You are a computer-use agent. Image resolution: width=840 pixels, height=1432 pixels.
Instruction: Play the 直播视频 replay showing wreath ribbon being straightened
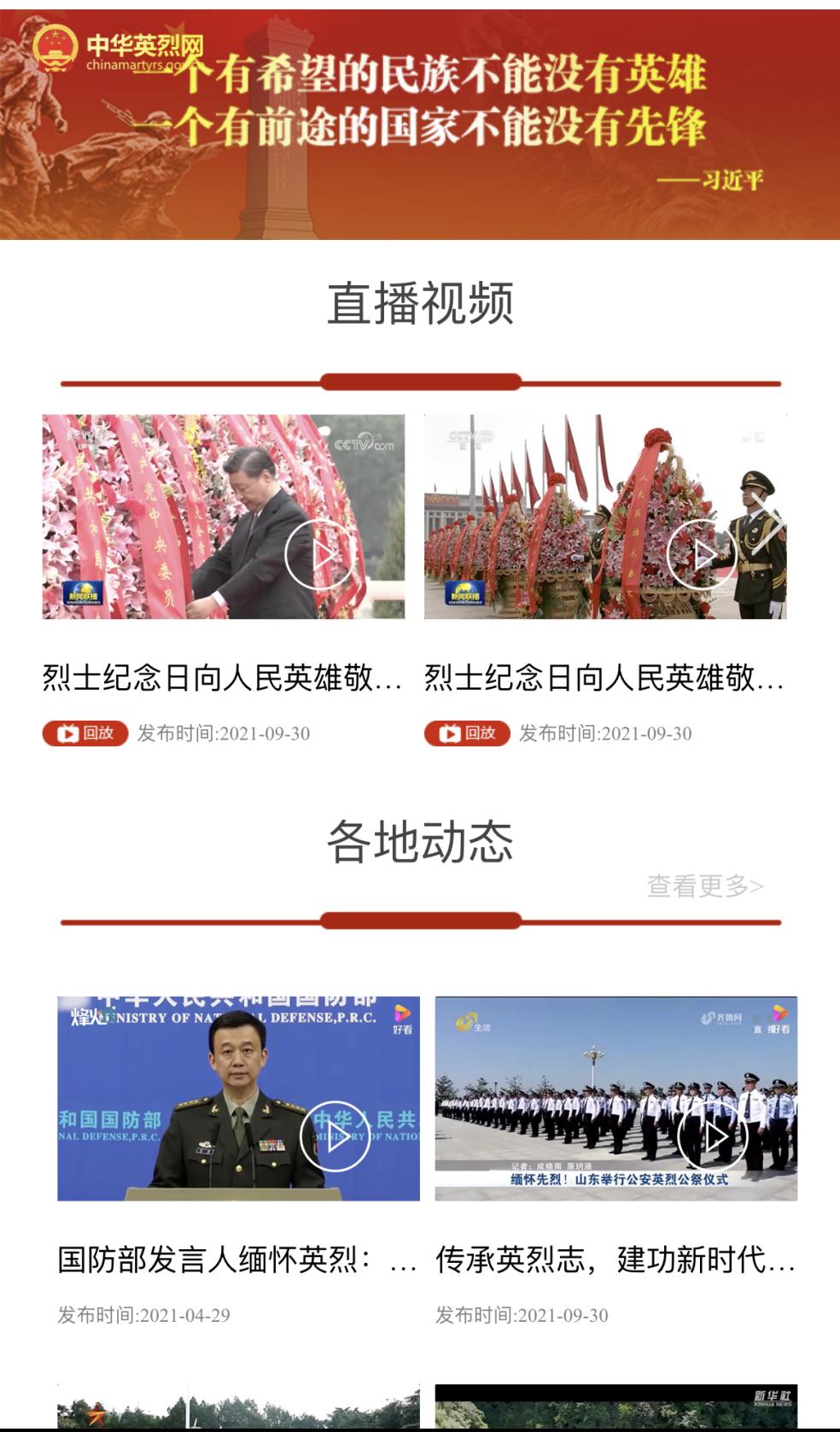pyautogui.click(x=318, y=555)
